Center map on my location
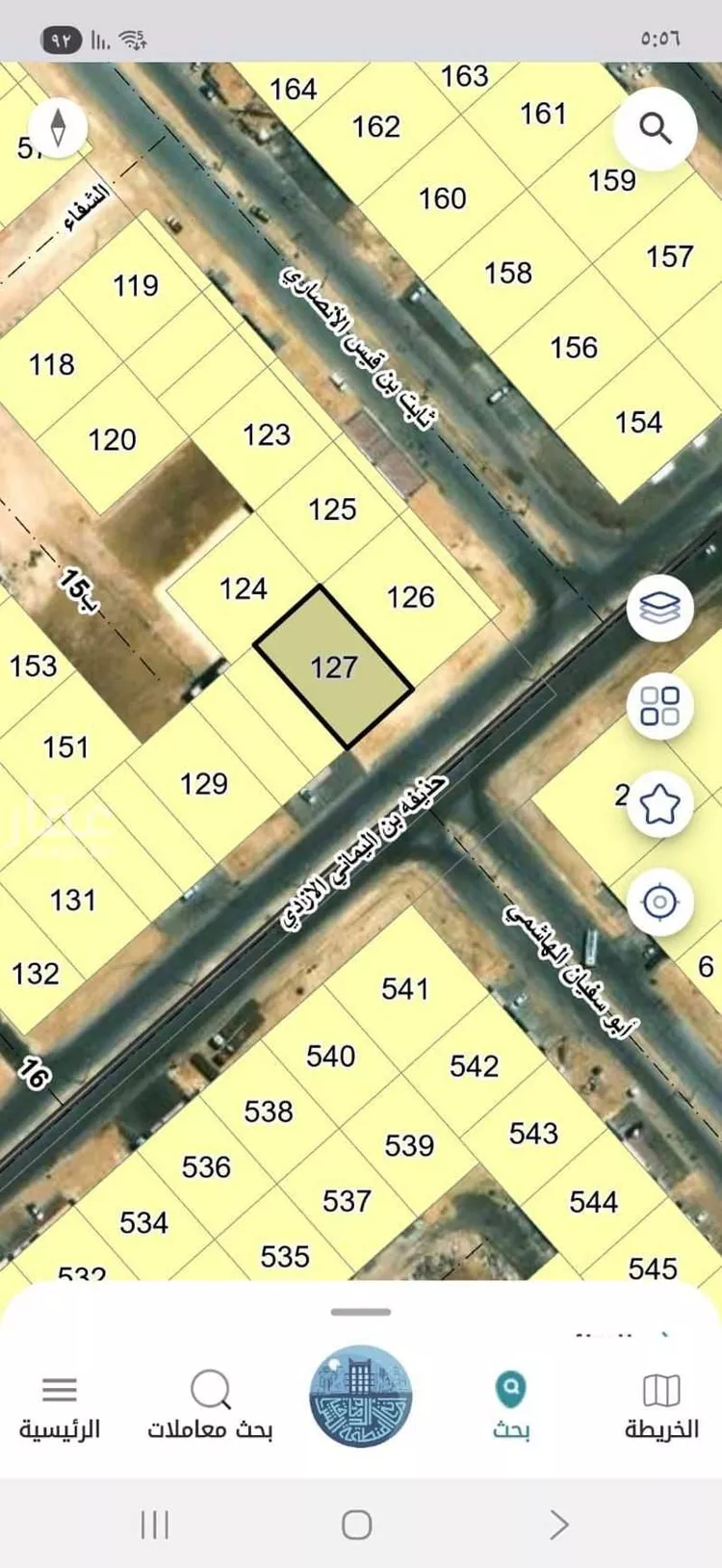The image size is (722, 1568). click(659, 902)
